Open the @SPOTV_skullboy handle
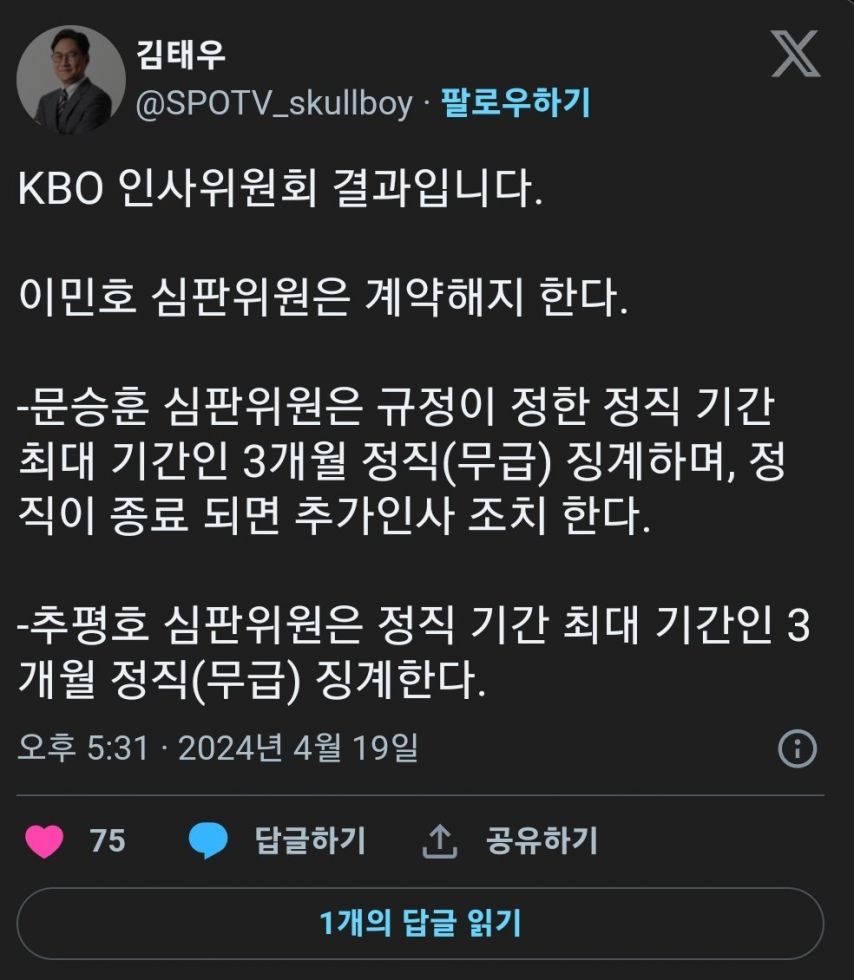854x980 pixels. point(273,102)
